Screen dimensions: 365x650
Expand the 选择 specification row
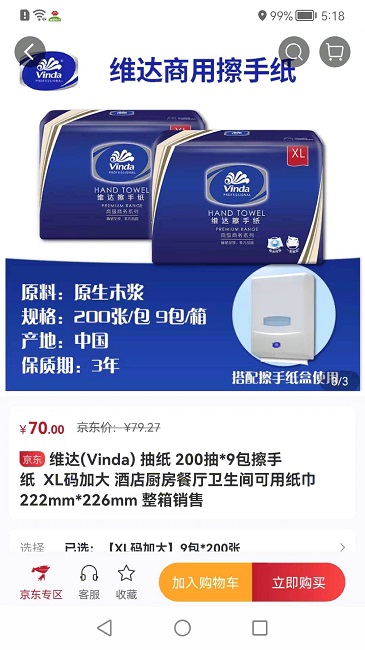(182, 547)
